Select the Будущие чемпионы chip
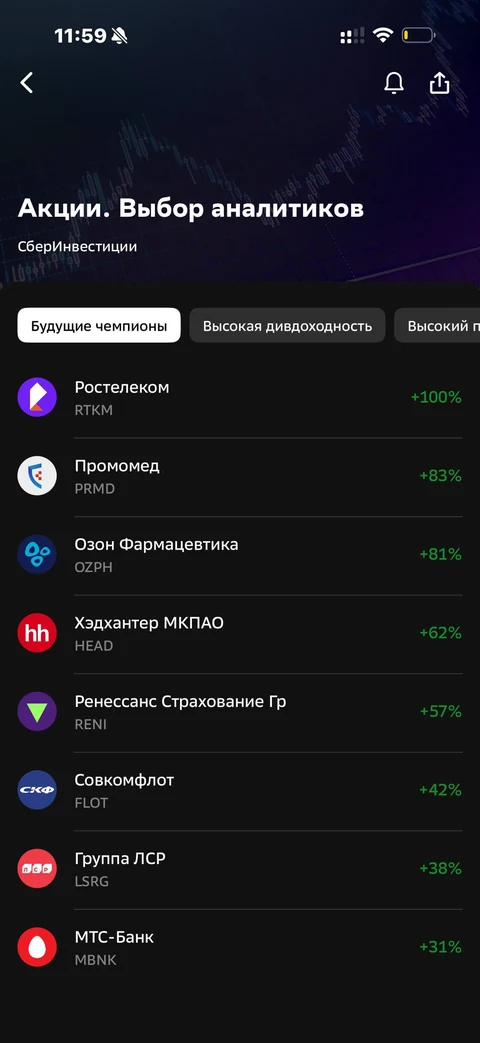 tap(98, 326)
